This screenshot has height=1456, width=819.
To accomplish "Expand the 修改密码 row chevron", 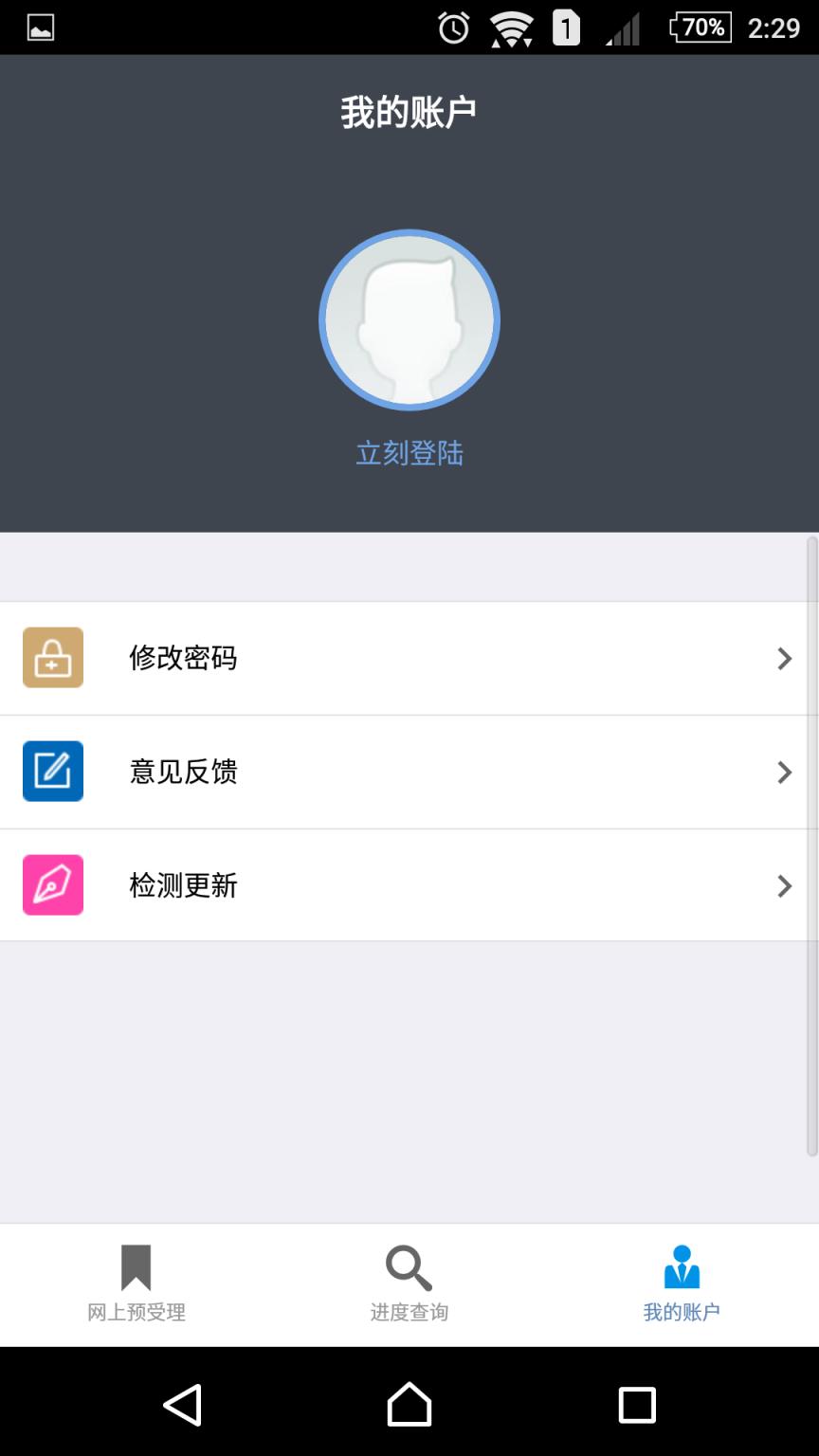I will [x=784, y=657].
